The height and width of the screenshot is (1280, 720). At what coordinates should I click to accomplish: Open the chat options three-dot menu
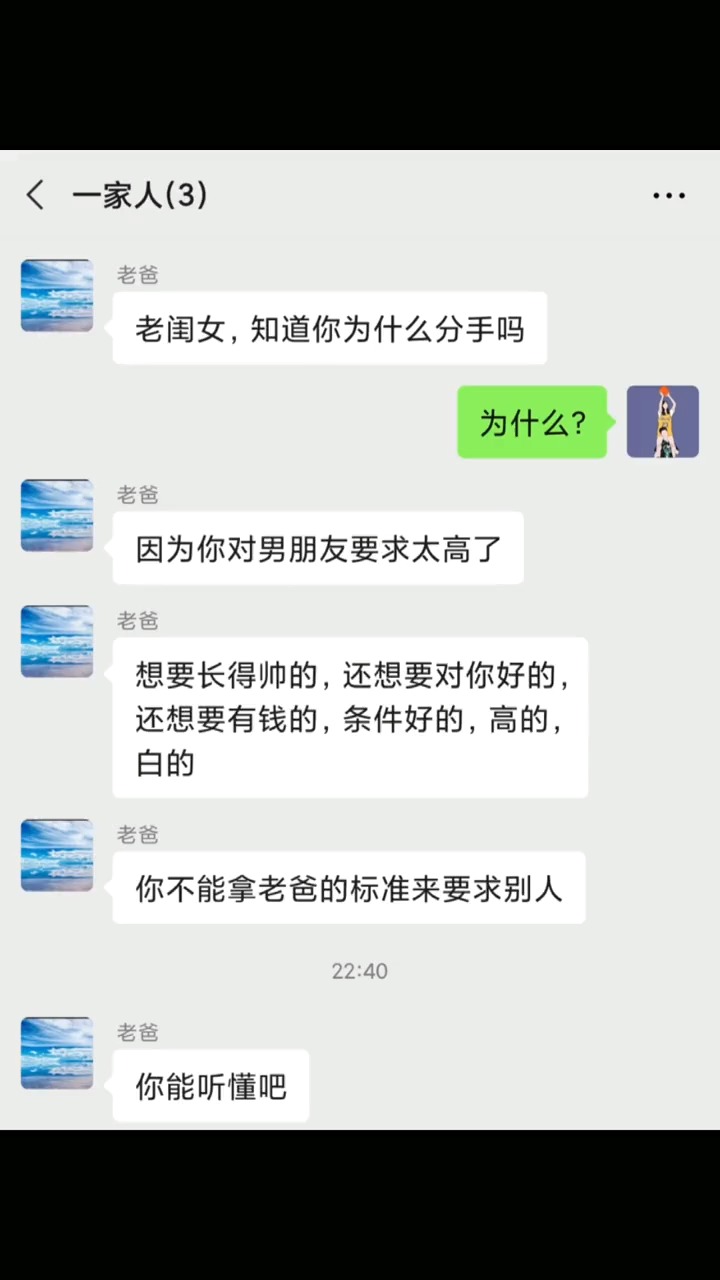[669, 196]
